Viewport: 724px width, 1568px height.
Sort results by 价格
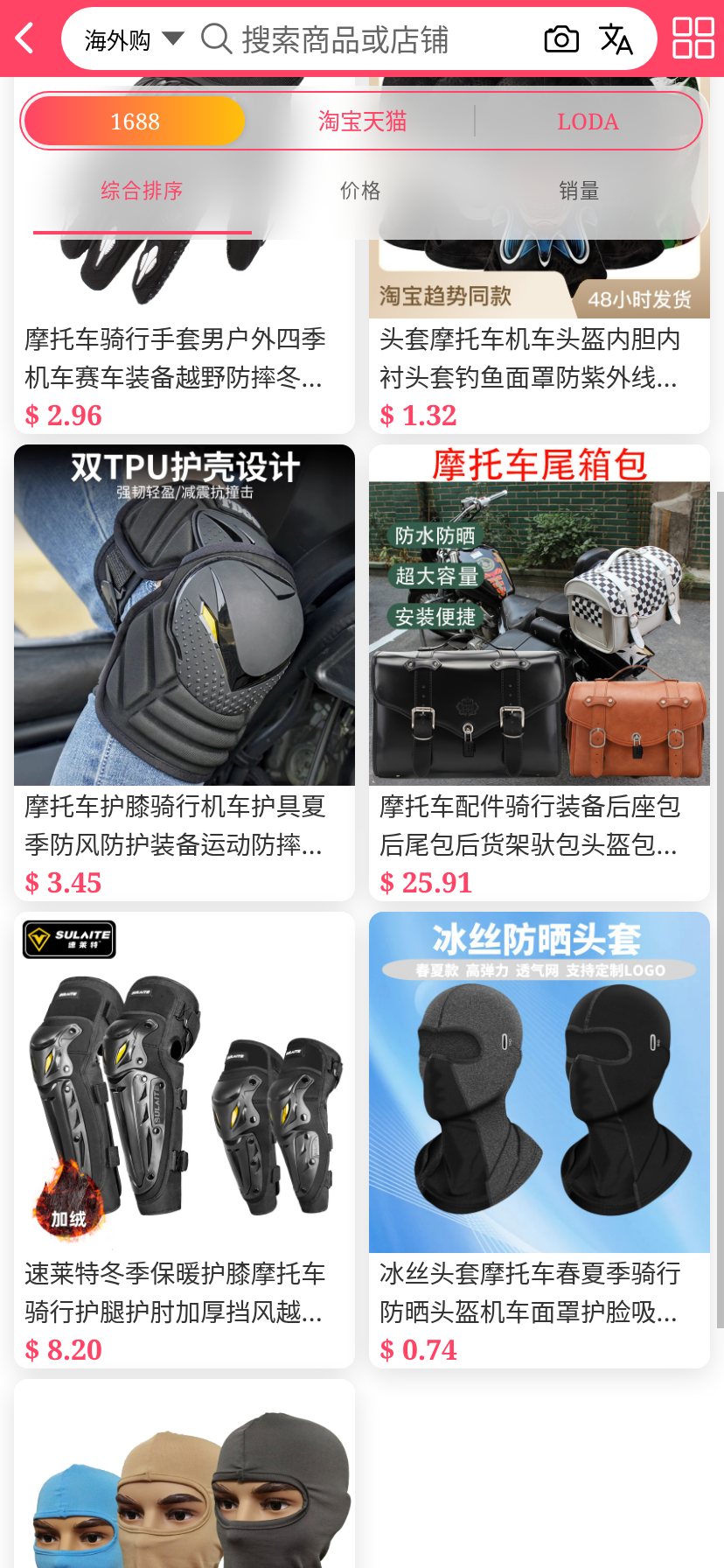click(x=360, y=191)
